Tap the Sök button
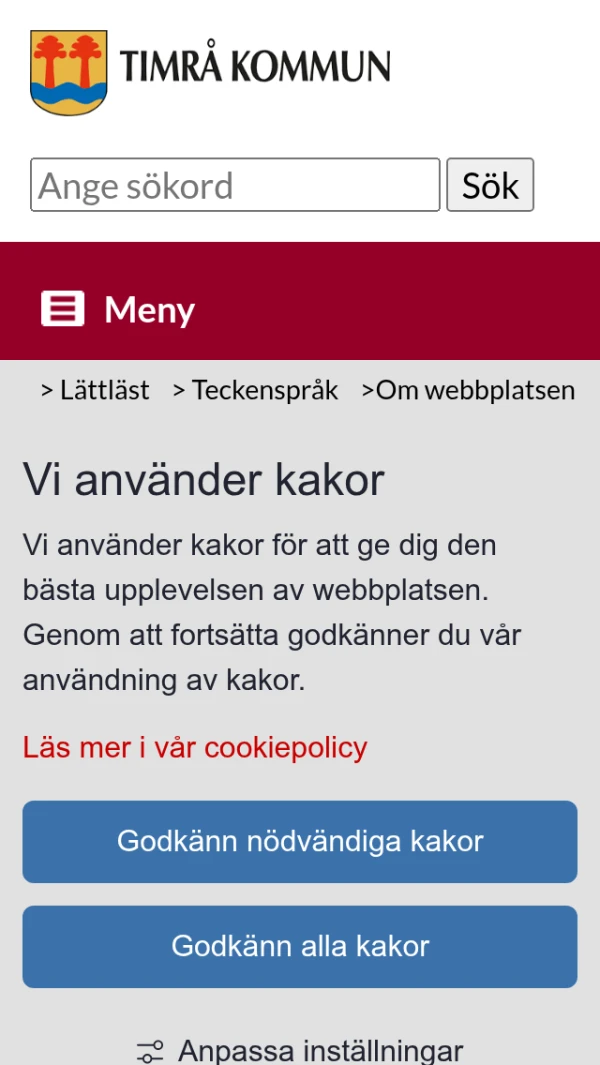Image resolution: width=600 pixels, height=1065 pixels. [490, 185]
